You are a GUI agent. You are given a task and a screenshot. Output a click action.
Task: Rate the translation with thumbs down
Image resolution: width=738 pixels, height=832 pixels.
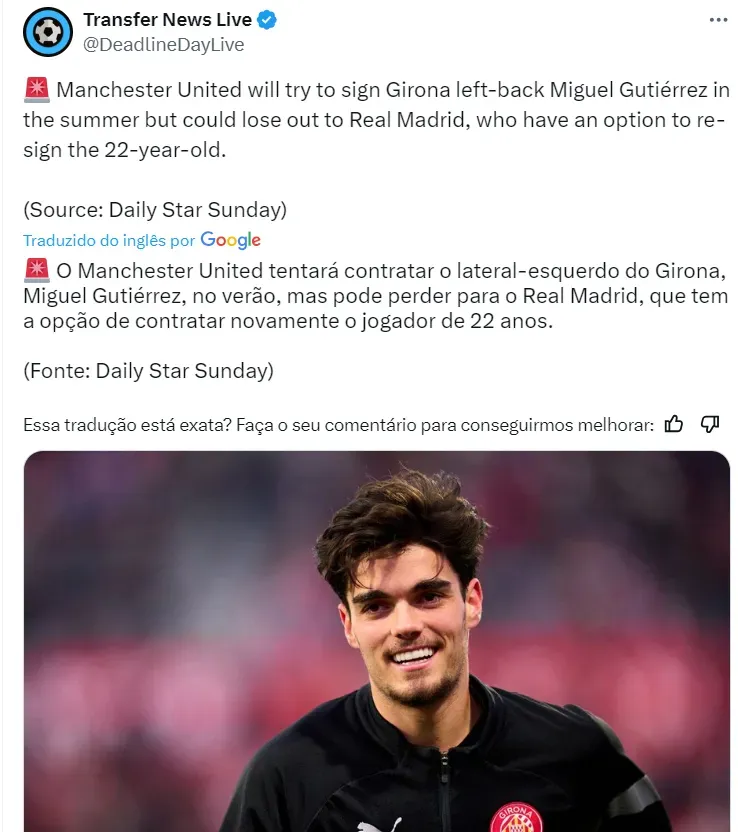710,424
